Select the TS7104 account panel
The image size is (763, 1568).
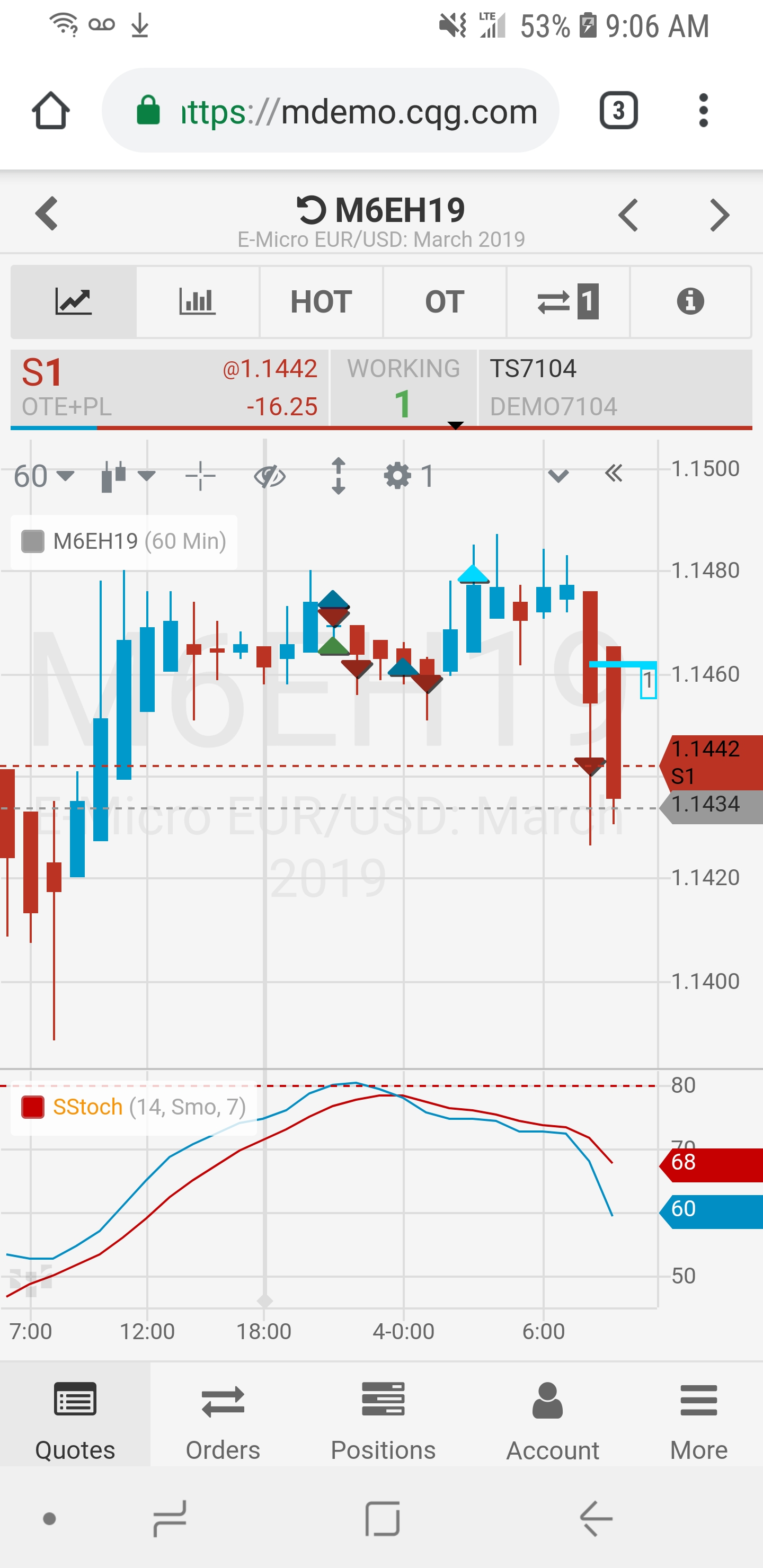(x=615, y=388)
